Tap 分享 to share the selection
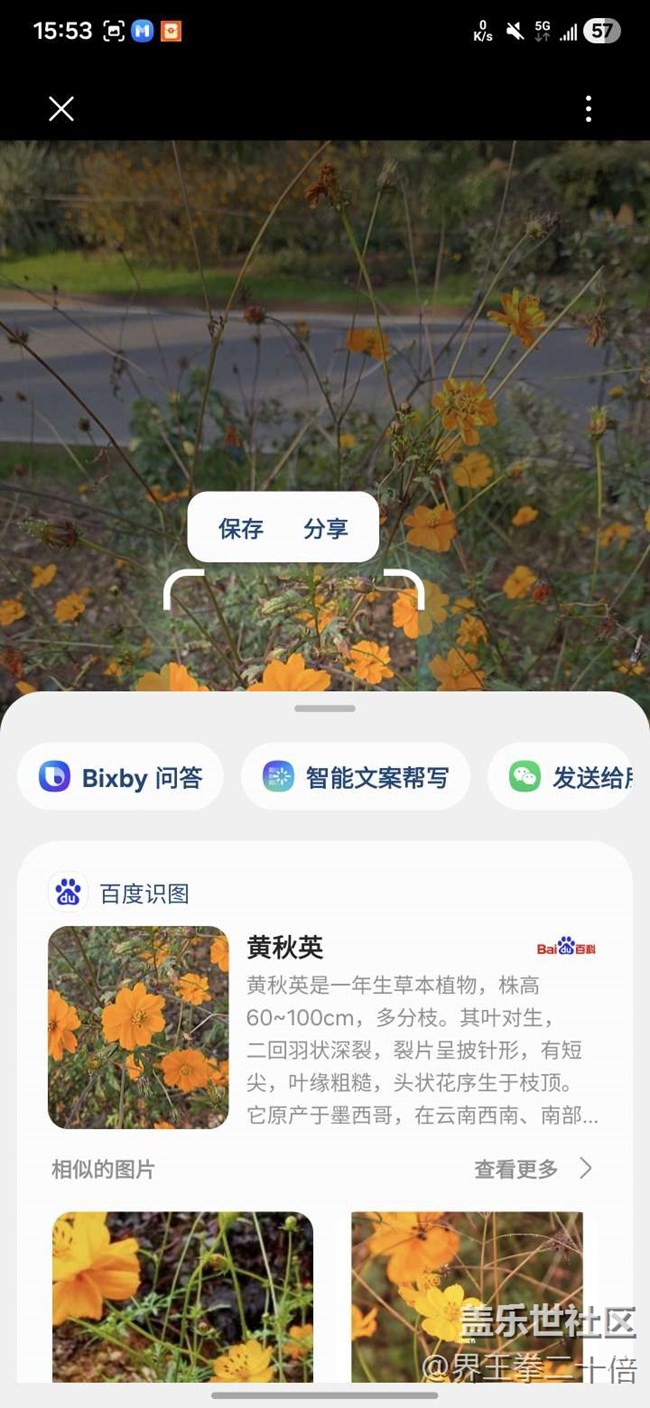The width and height of the screenshot is (650, 1408). [325, 529]
